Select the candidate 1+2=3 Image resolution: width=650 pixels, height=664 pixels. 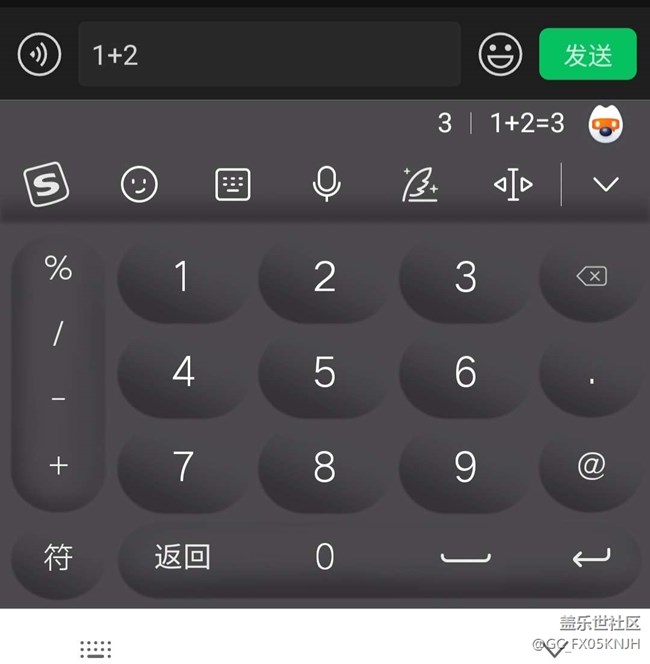527,123
